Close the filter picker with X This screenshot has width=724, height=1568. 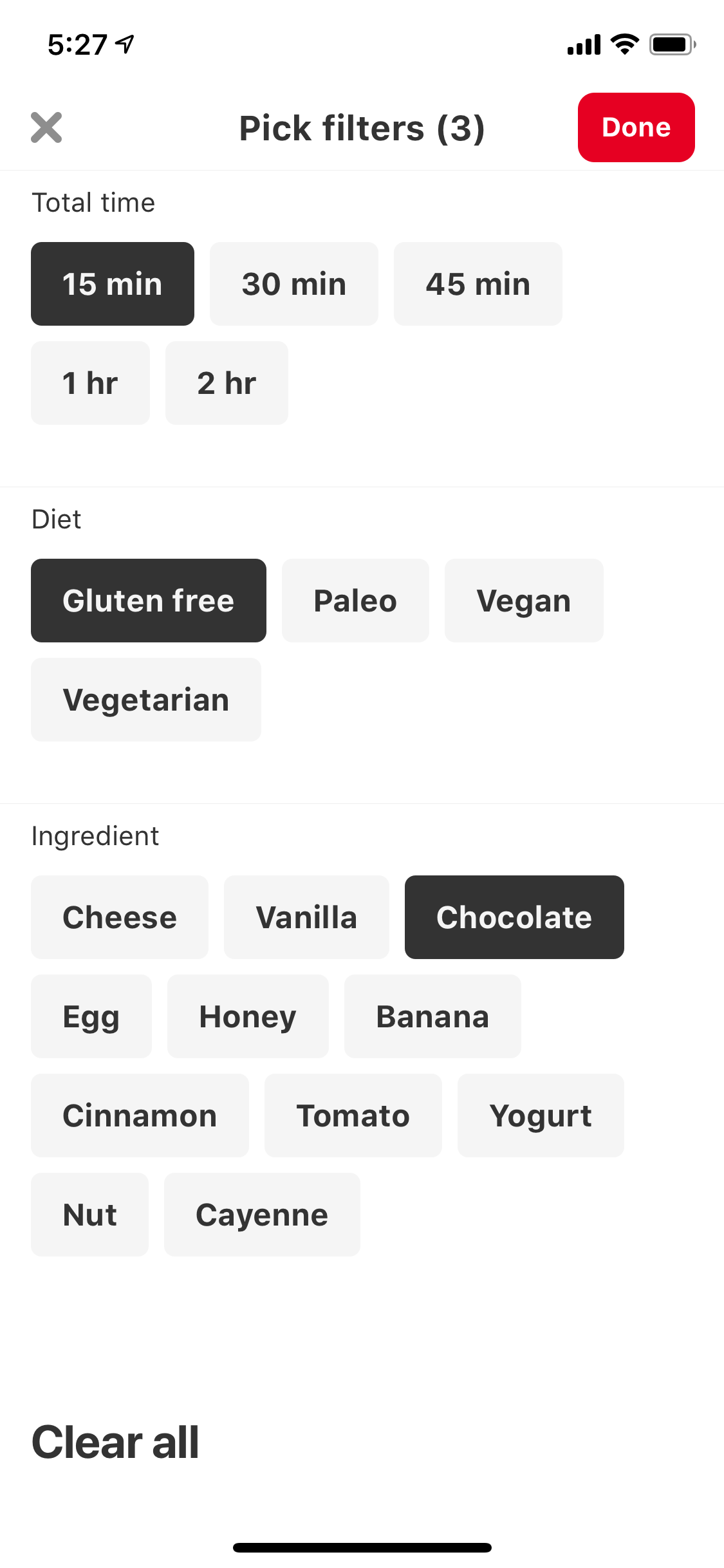(x=46, y=127)
